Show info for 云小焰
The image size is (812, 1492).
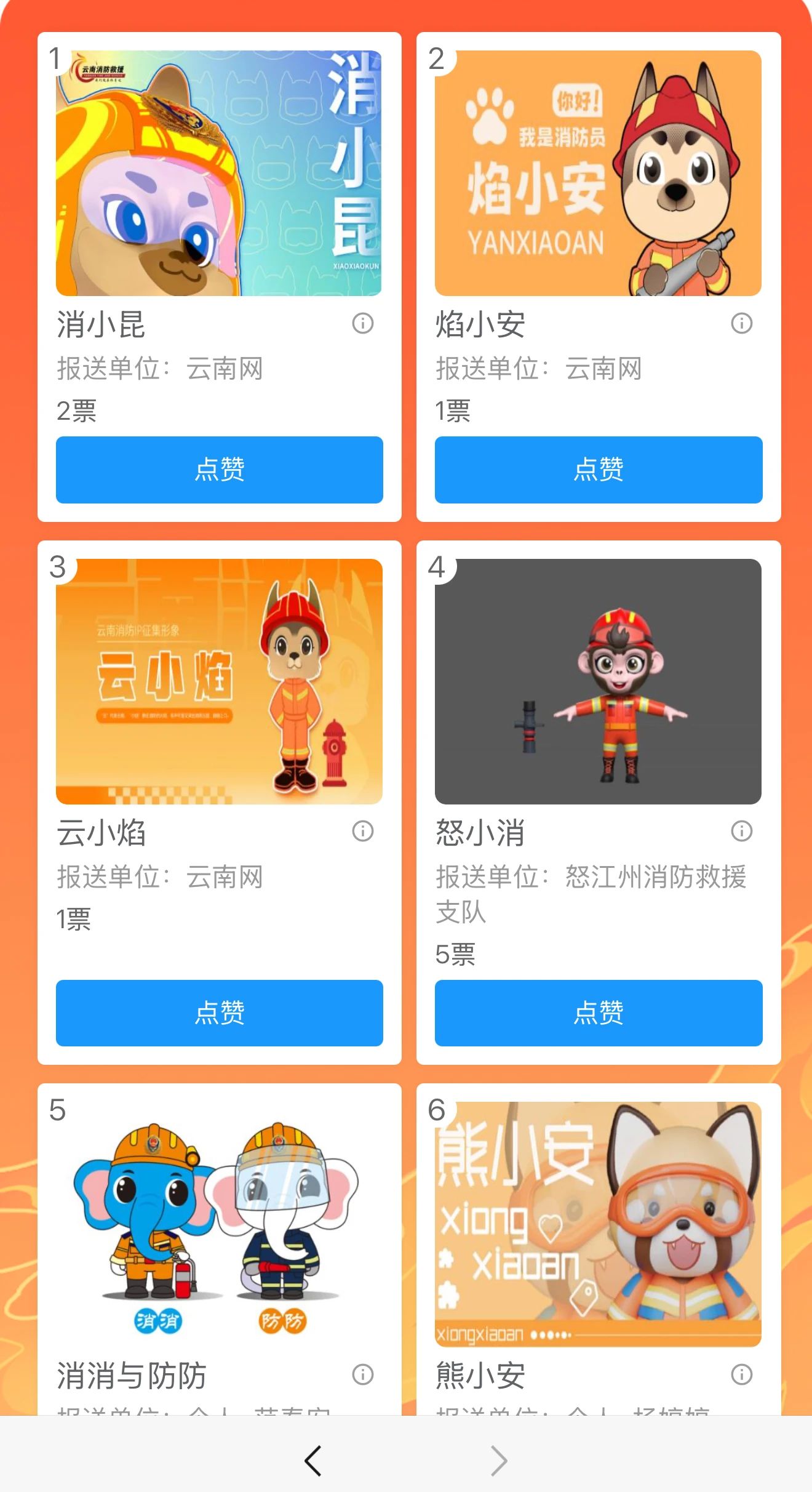(x=363, y=831)
